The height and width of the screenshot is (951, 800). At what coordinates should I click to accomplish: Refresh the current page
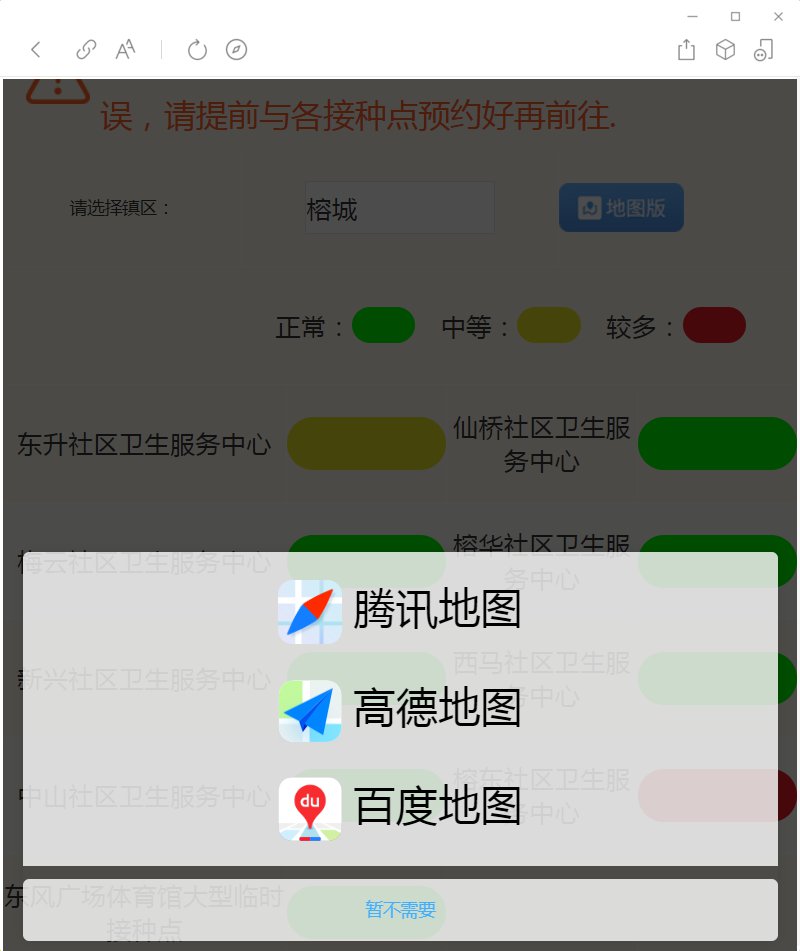(x=197, y=50)
